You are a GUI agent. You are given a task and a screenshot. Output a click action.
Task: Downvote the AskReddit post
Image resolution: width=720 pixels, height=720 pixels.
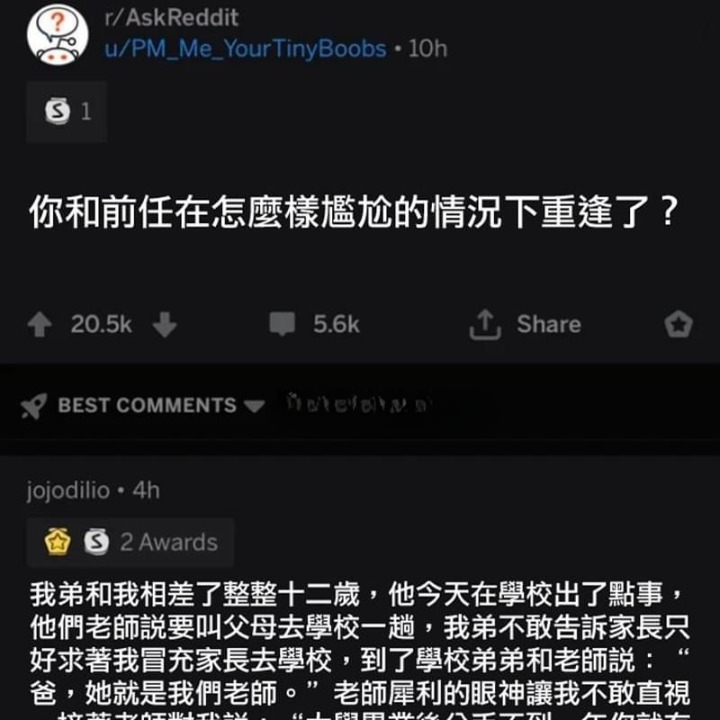click(165, 325)
